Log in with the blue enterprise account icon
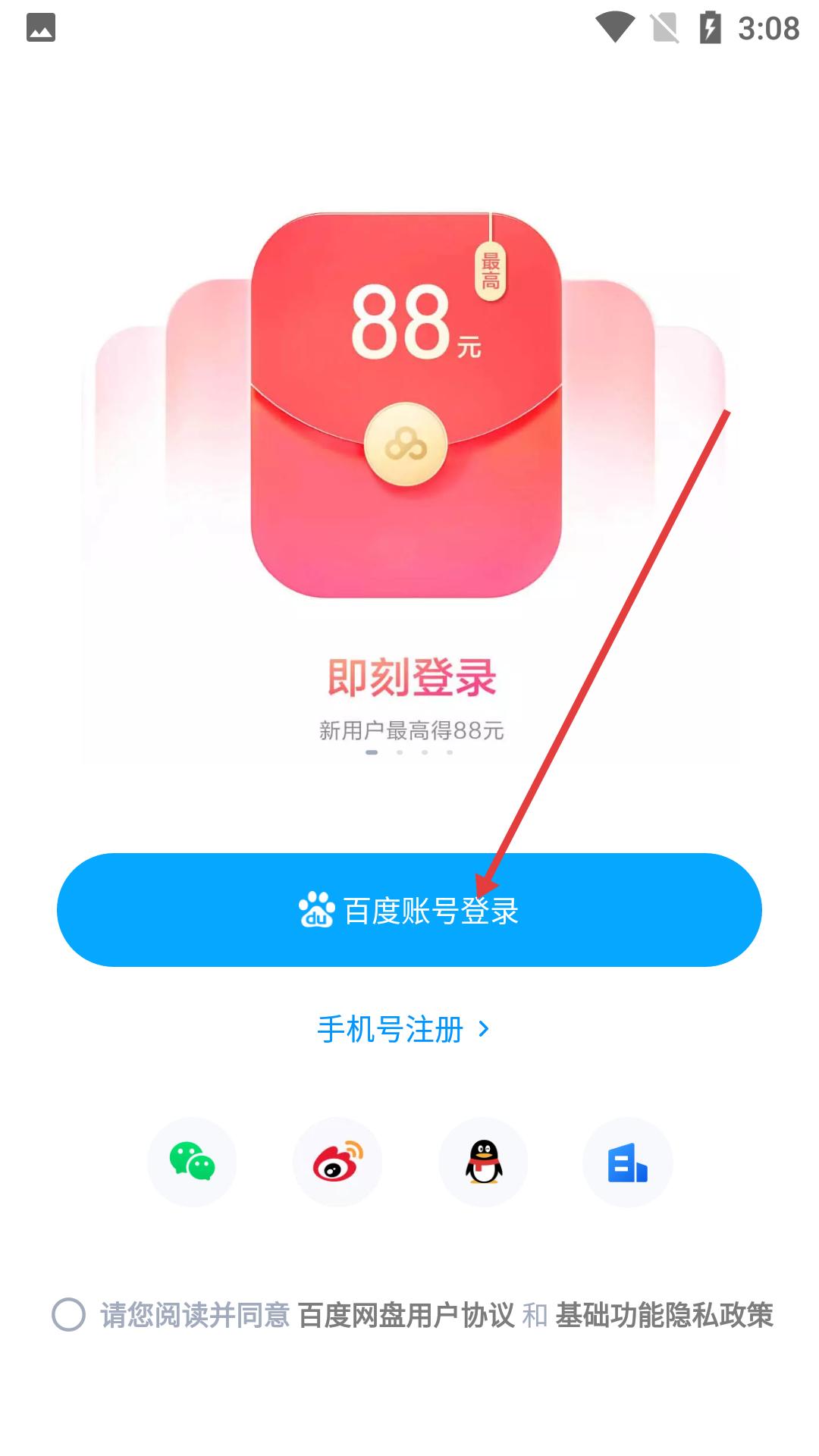This screenshot has height=1456, width=819. (x=627, y=1162)
